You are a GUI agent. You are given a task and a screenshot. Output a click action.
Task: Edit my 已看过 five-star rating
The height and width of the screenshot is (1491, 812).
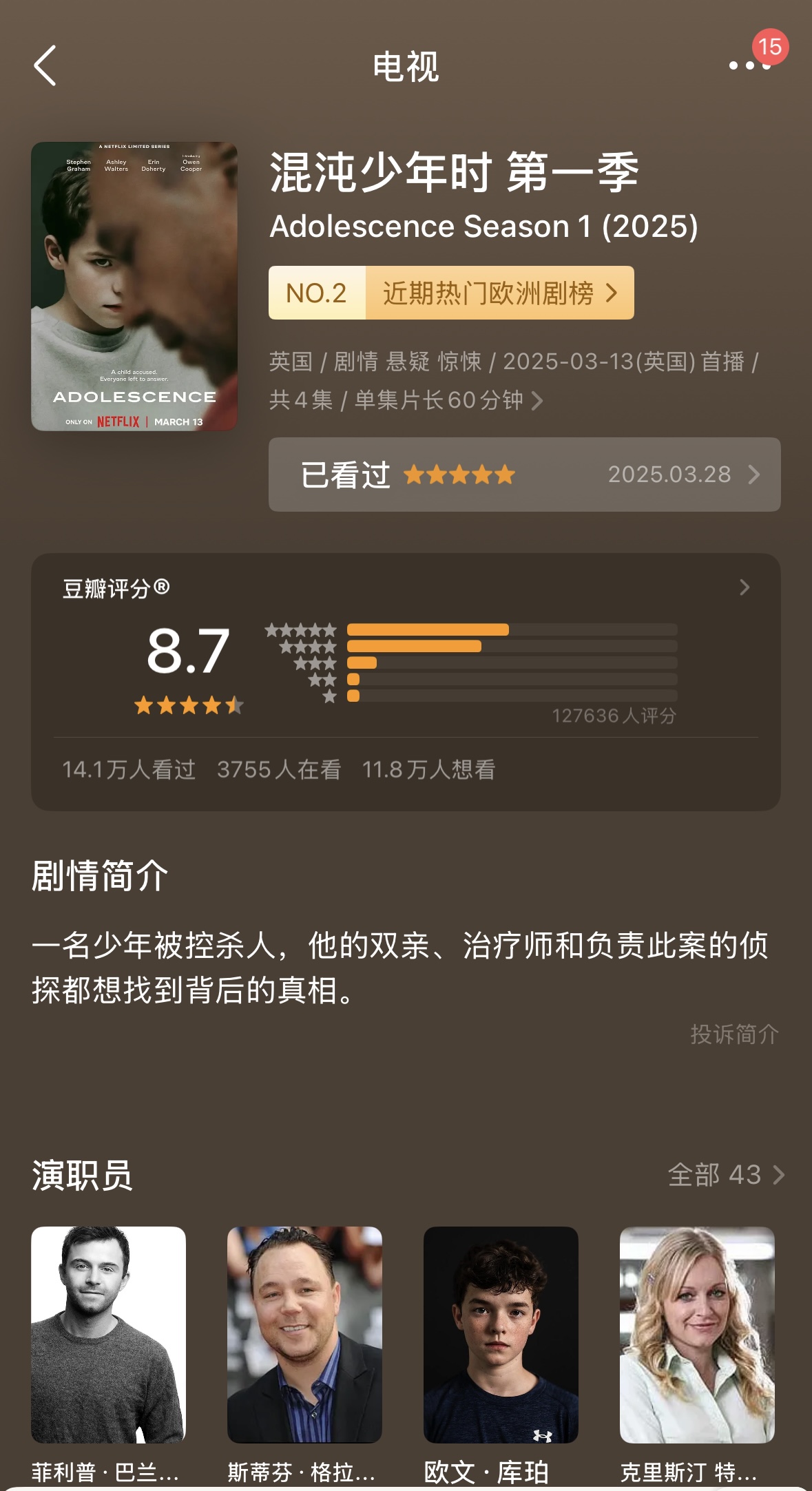(524, 475)
